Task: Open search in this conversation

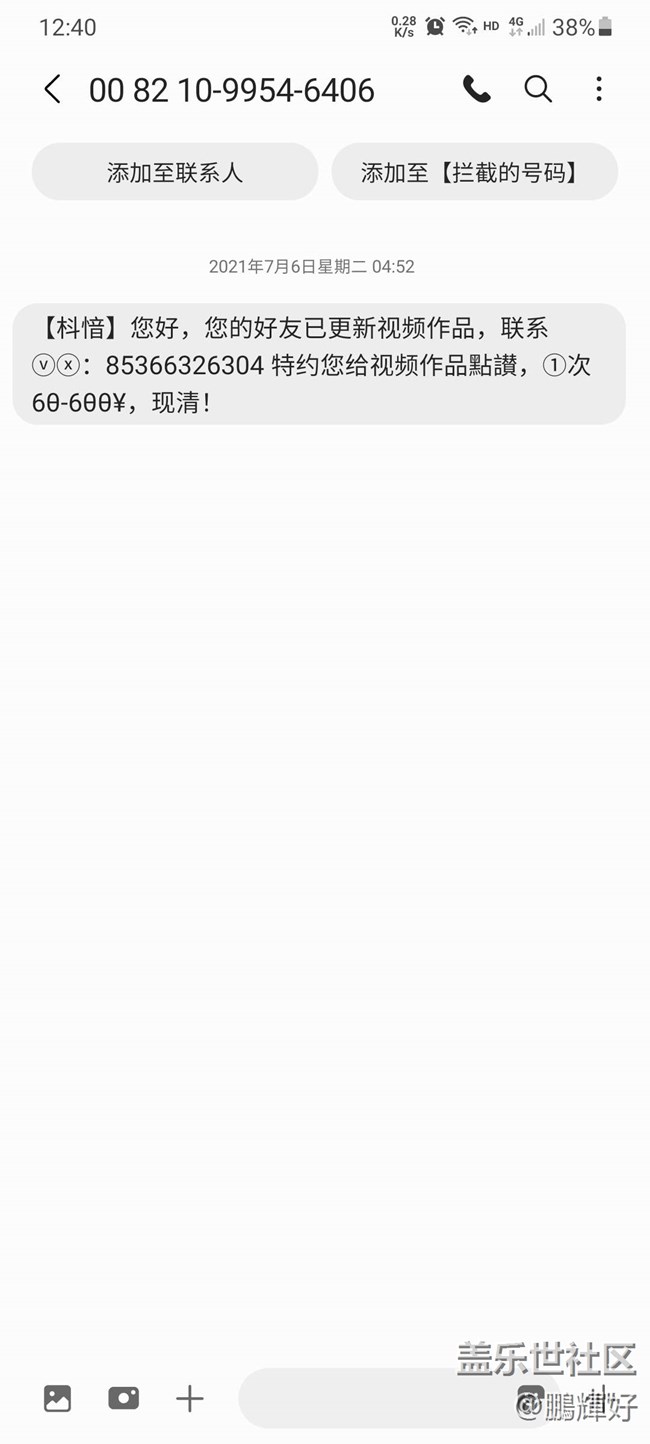Action: [x=538, y=90]
